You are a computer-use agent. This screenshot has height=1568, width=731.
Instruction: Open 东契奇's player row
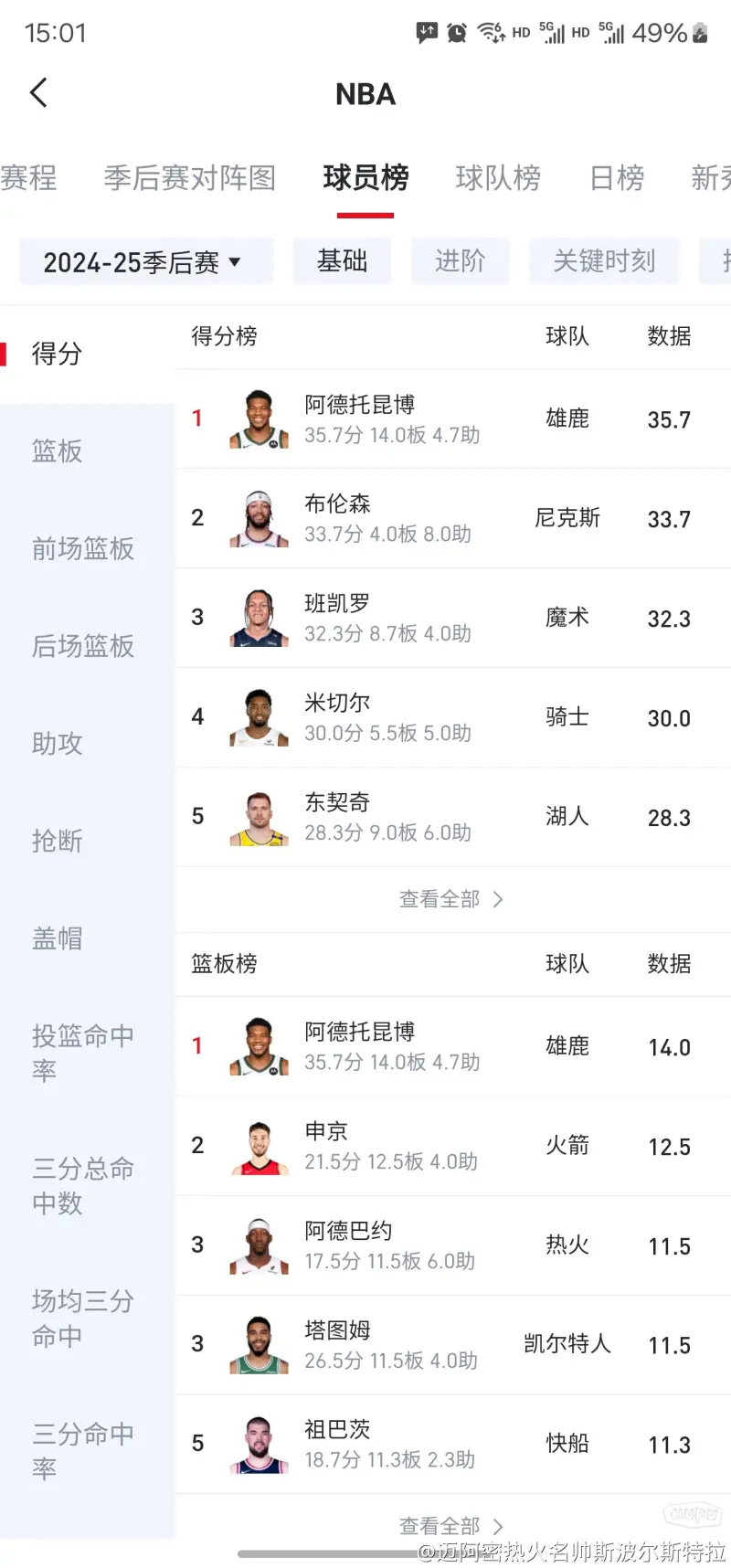[x=453, y=817]
